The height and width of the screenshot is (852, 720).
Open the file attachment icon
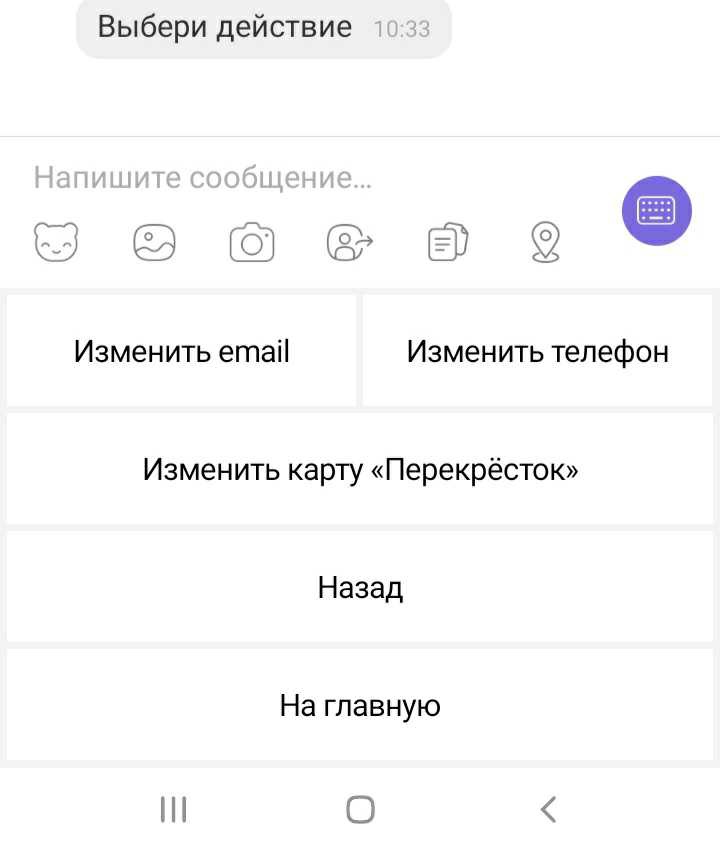[448, 242]
